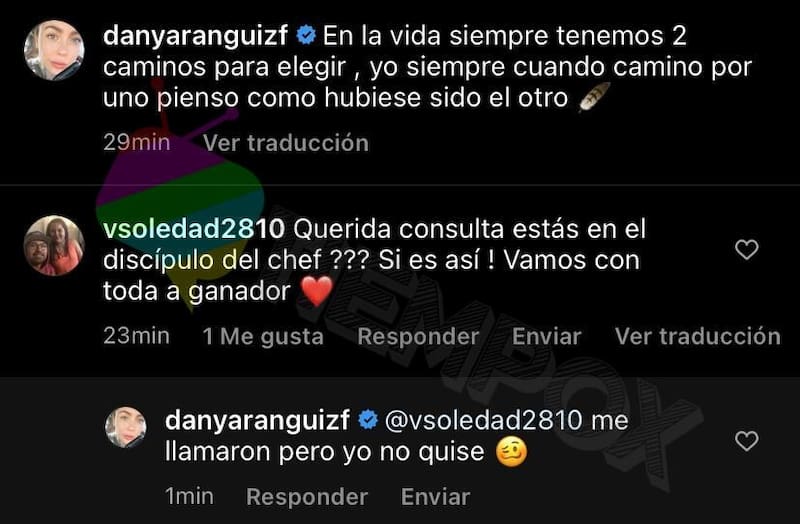Viewport: 800px width, 524px height.
Task: Open vsoledad2810's profile picture
Action: 54,245
